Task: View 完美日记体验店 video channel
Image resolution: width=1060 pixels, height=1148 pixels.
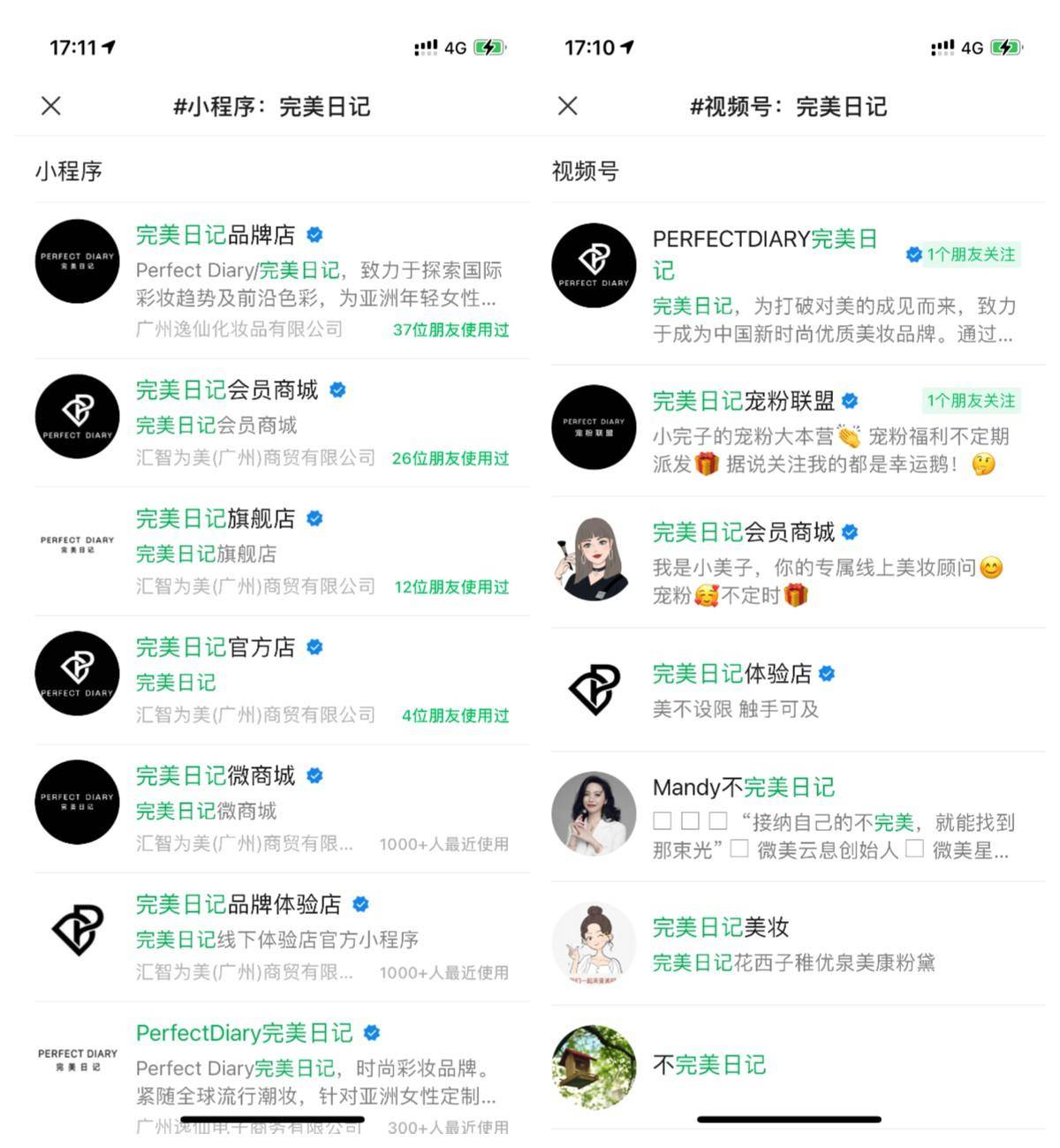Action: [x=732, y=674]
